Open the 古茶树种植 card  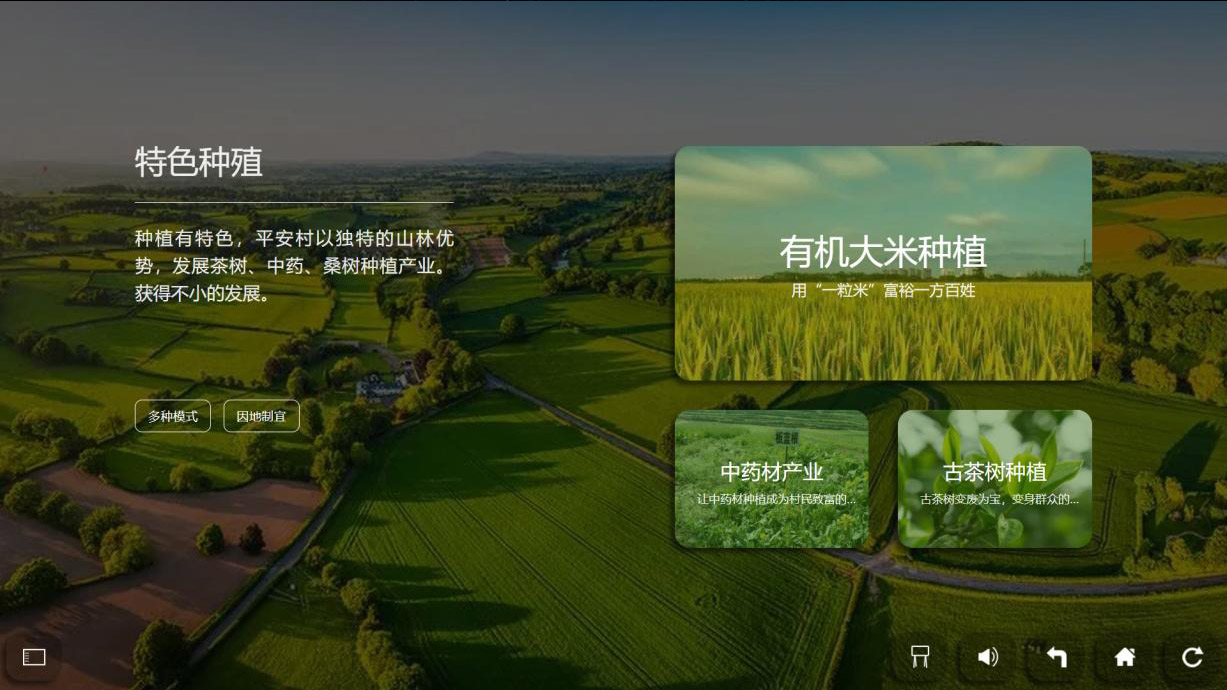pos(994,479)
